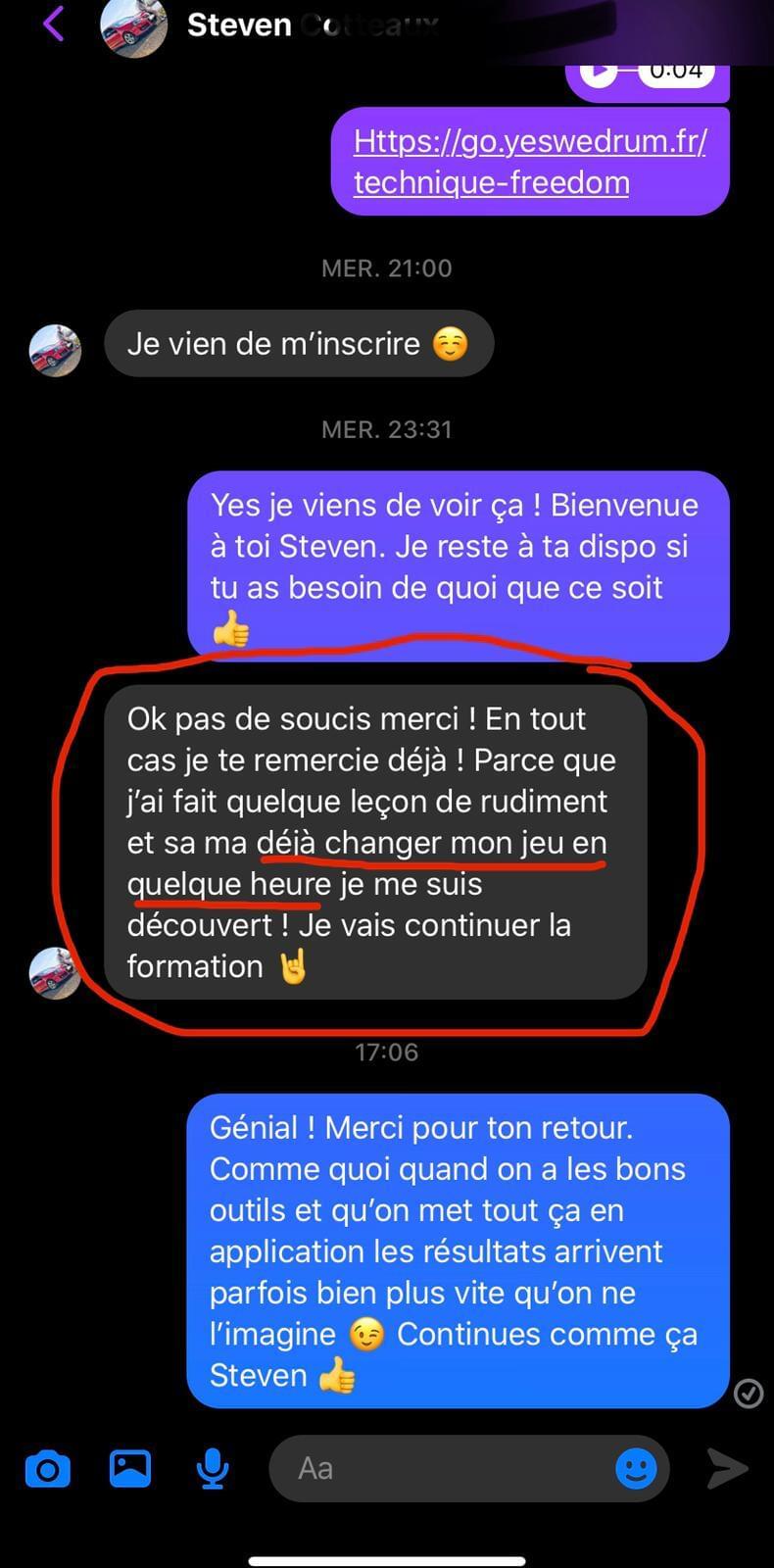Open the camera to take a photo

tap(47, 1469)
